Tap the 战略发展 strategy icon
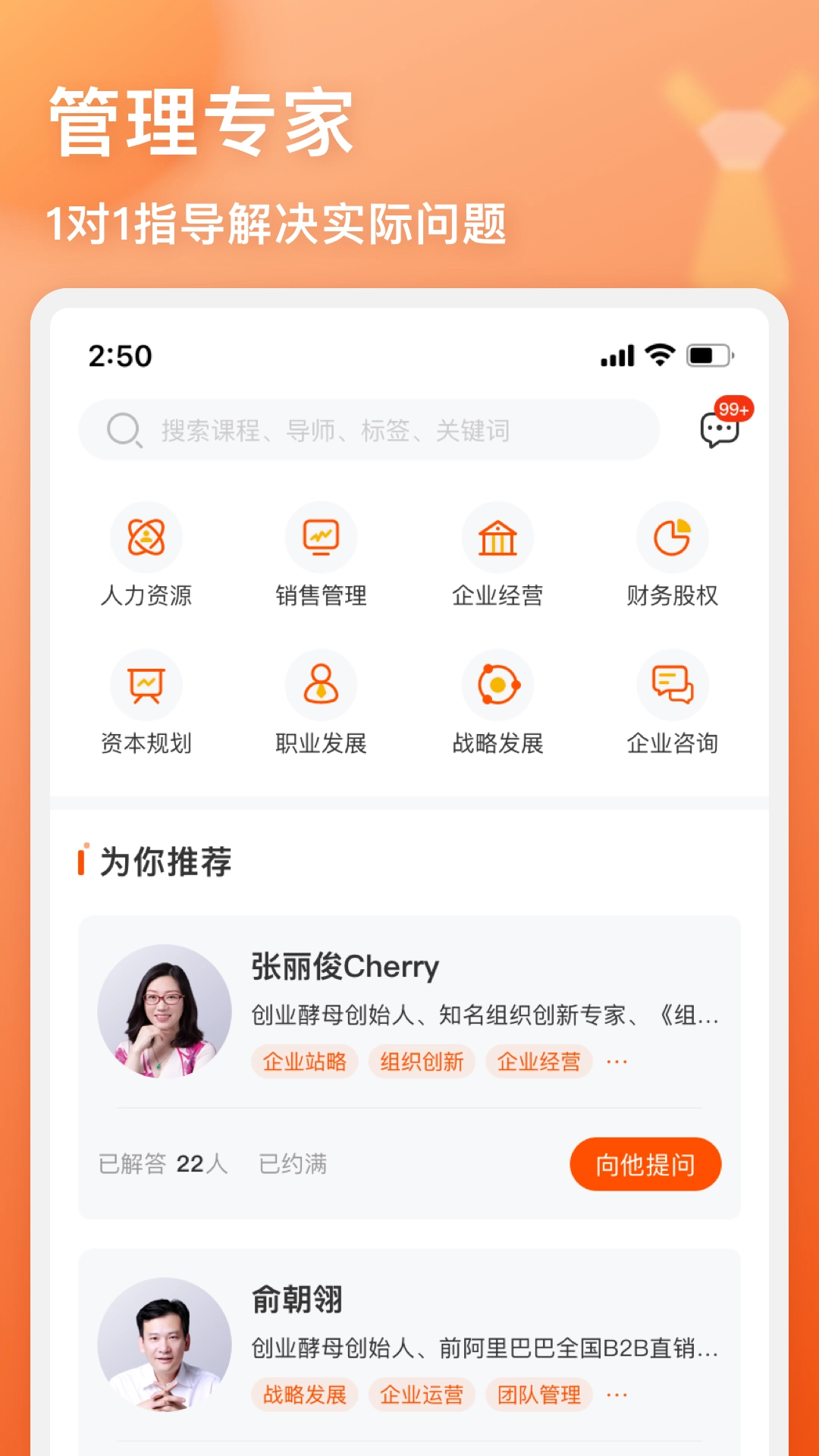This screenshot has width=819, height=1456. (497, 684)
